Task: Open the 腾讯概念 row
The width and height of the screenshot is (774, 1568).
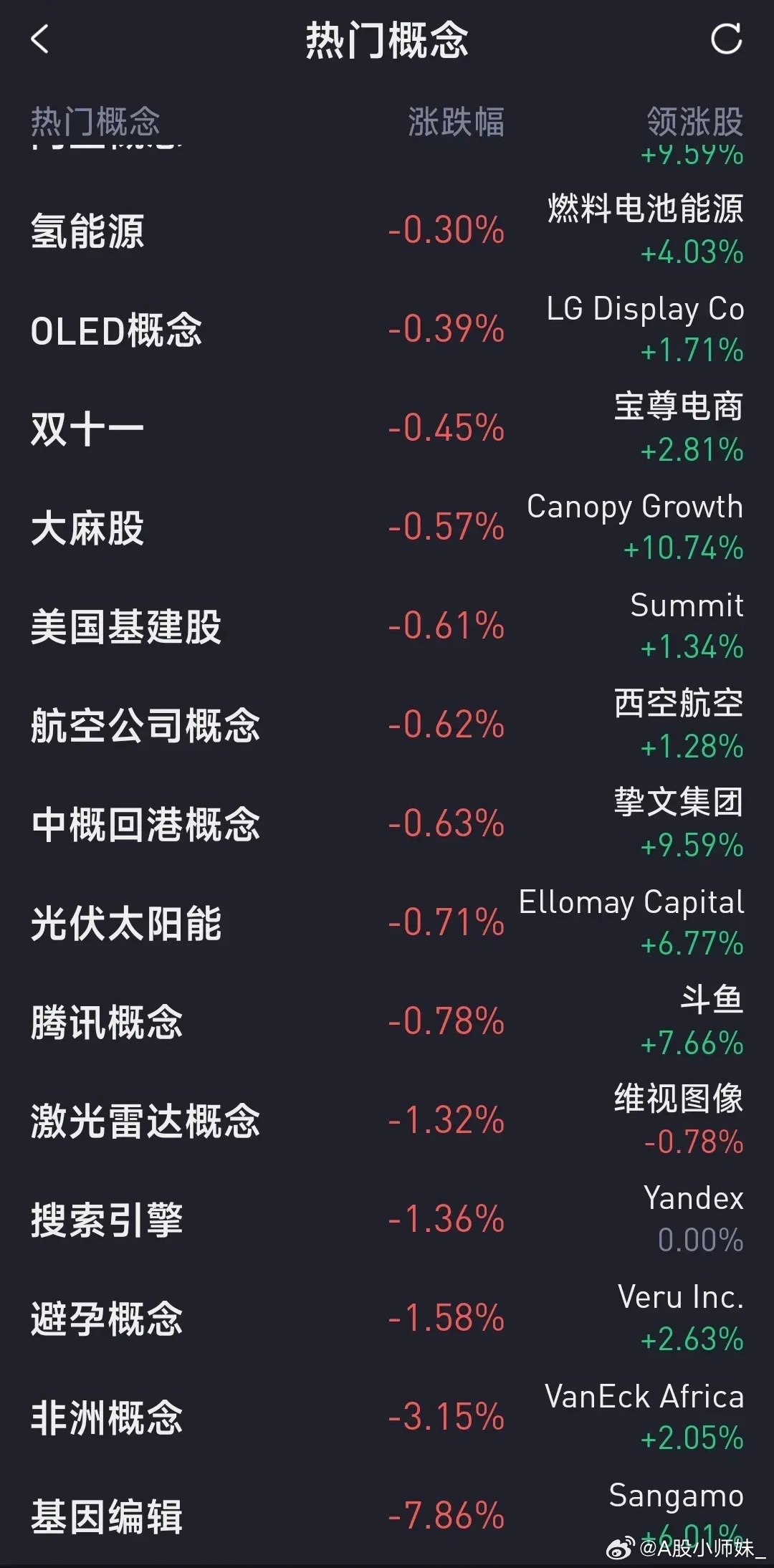Action: click(387, 1022)
